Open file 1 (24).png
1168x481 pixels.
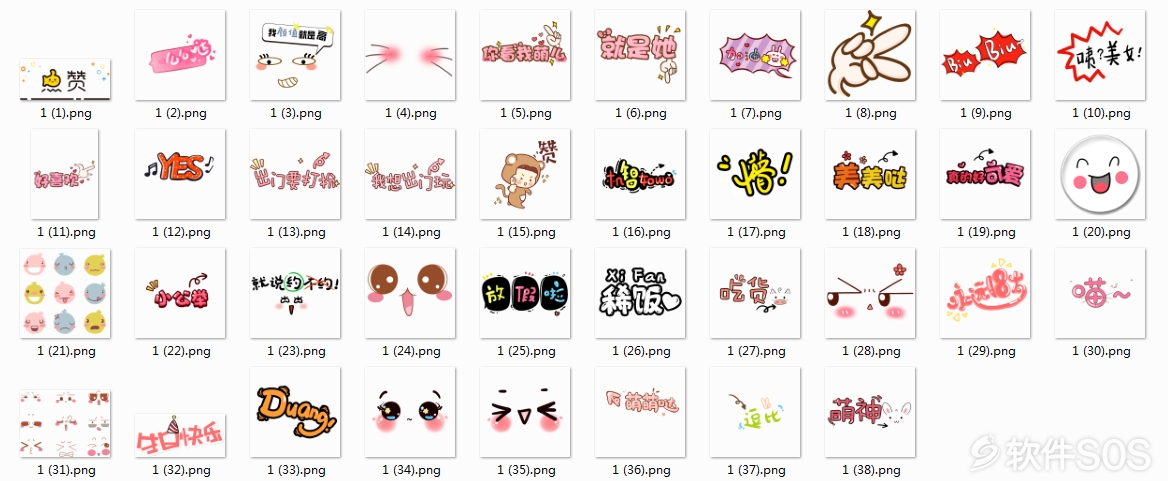pyautogui.click(x=410, y=292)
